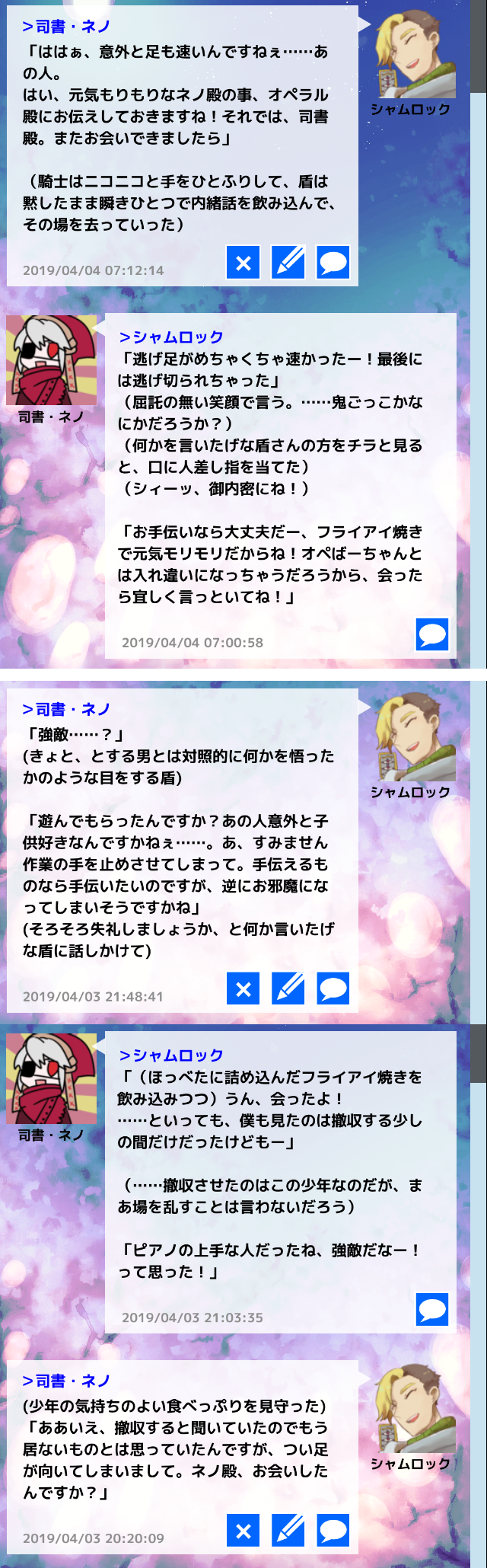Delete the post dated 2019/04/03 21:48:41
Viewport: 487px width, 1568px height.
coord(243,989)
